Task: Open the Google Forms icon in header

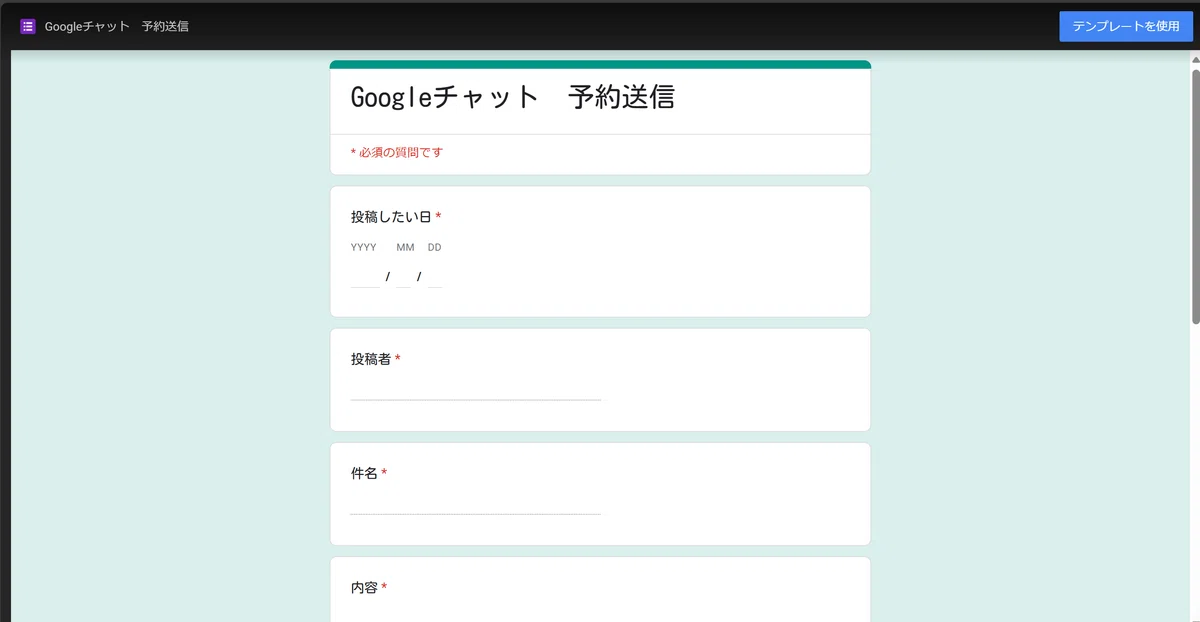Action: (x=28, y=26)
